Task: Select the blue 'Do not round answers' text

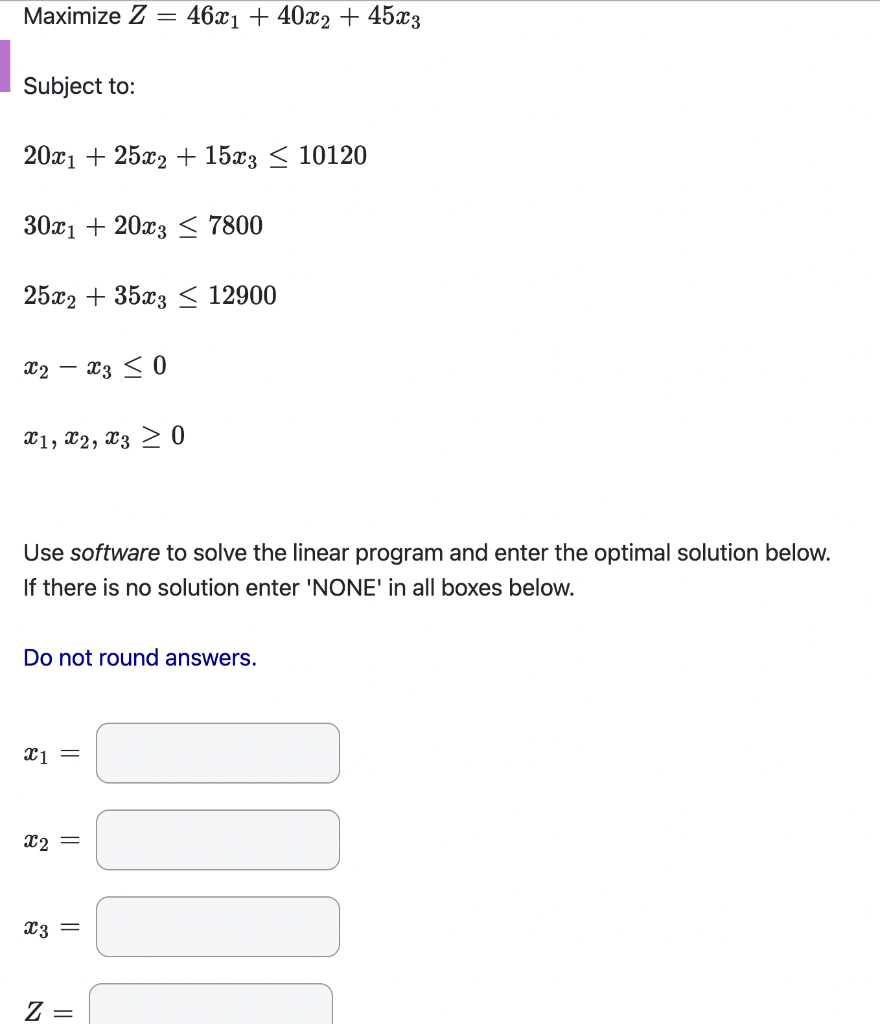Action: [x=140, y=657]
